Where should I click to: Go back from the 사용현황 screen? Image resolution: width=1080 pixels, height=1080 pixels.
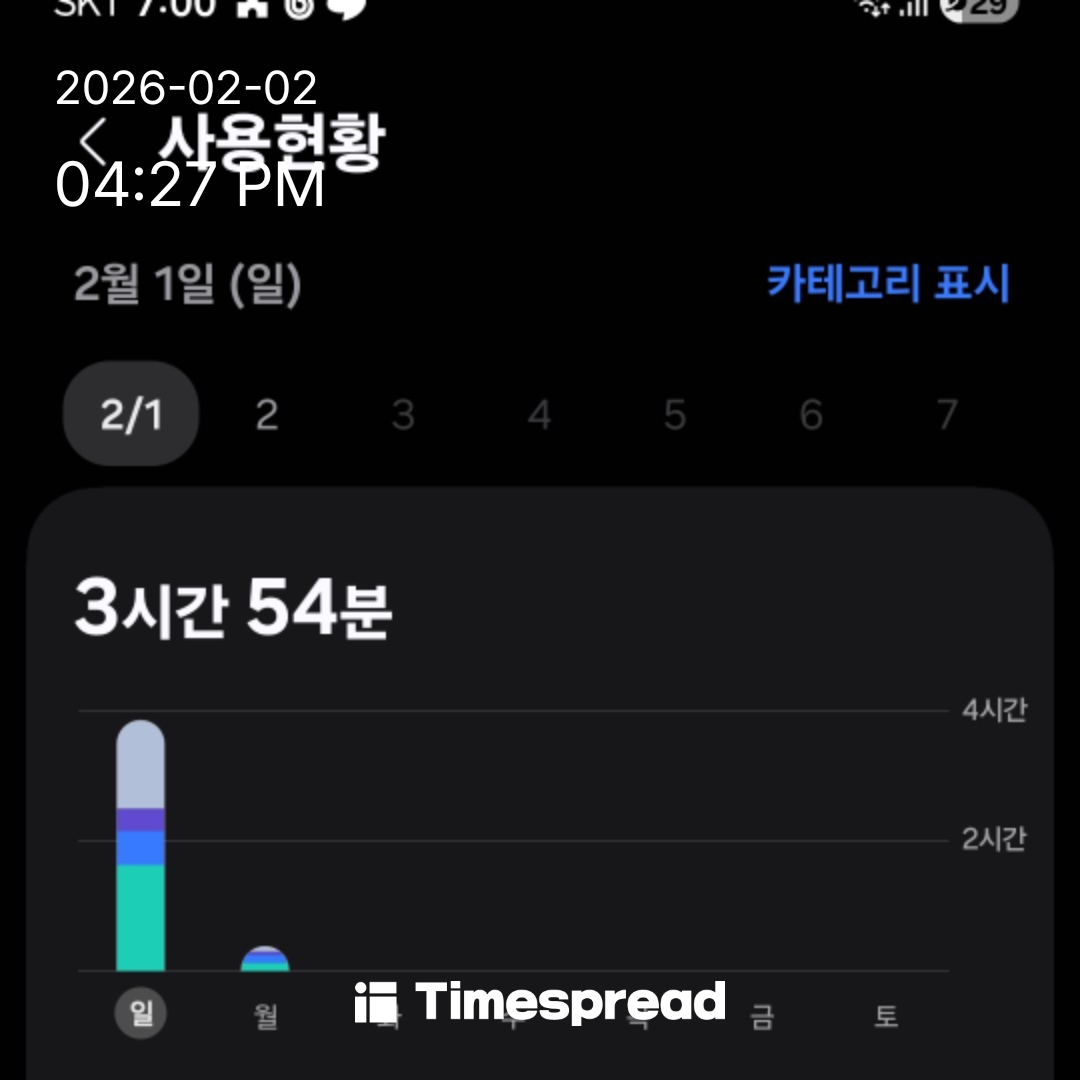point(93,144)
